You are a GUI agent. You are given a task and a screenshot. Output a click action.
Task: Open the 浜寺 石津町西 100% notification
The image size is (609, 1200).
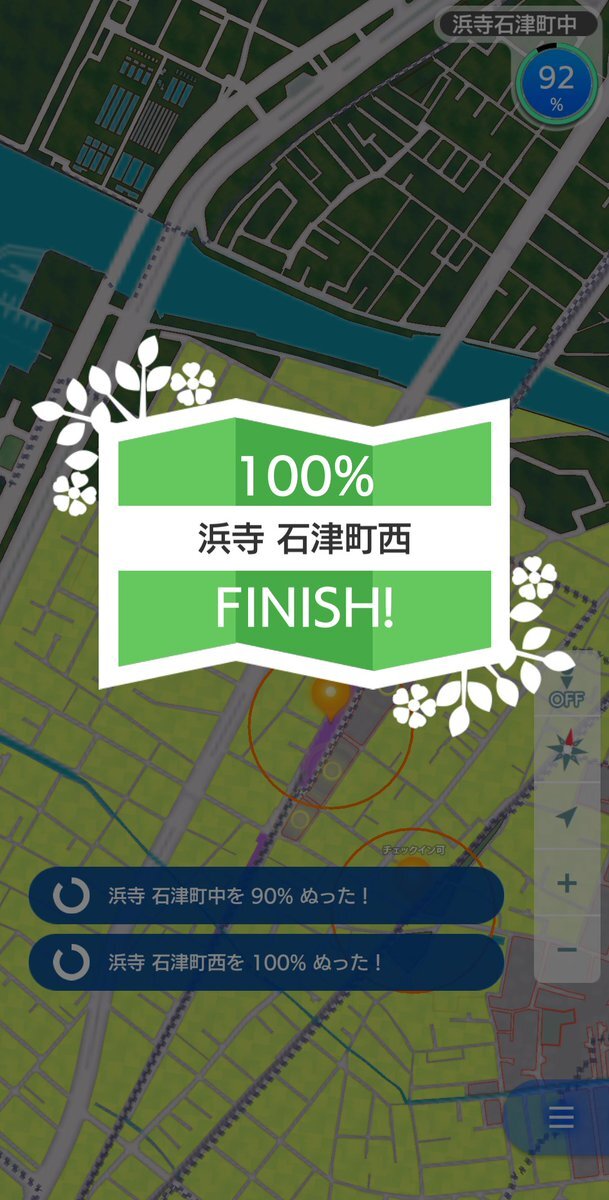pyautogui.click(x=266, y=963)
